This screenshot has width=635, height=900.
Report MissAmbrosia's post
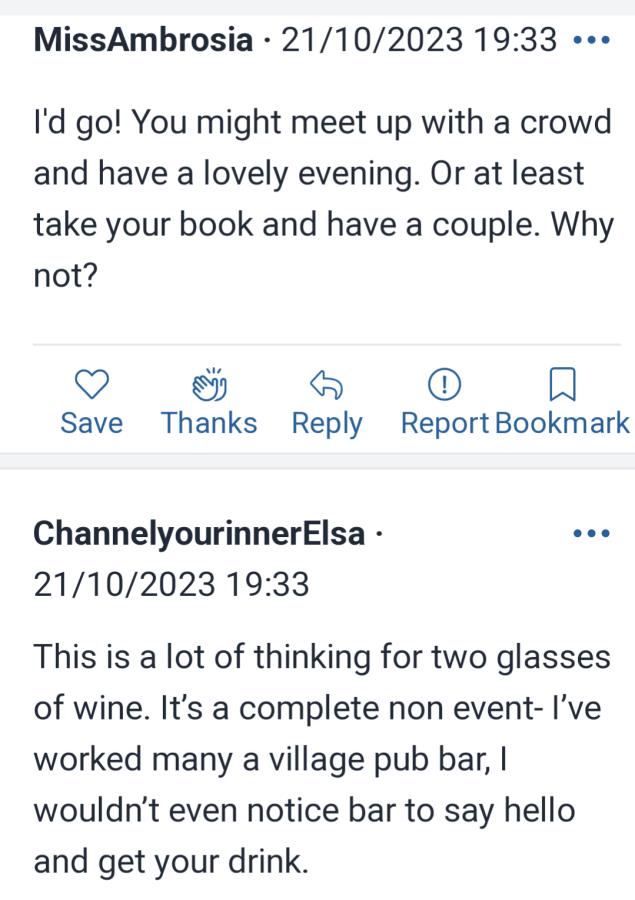click(x=444, y=402)
